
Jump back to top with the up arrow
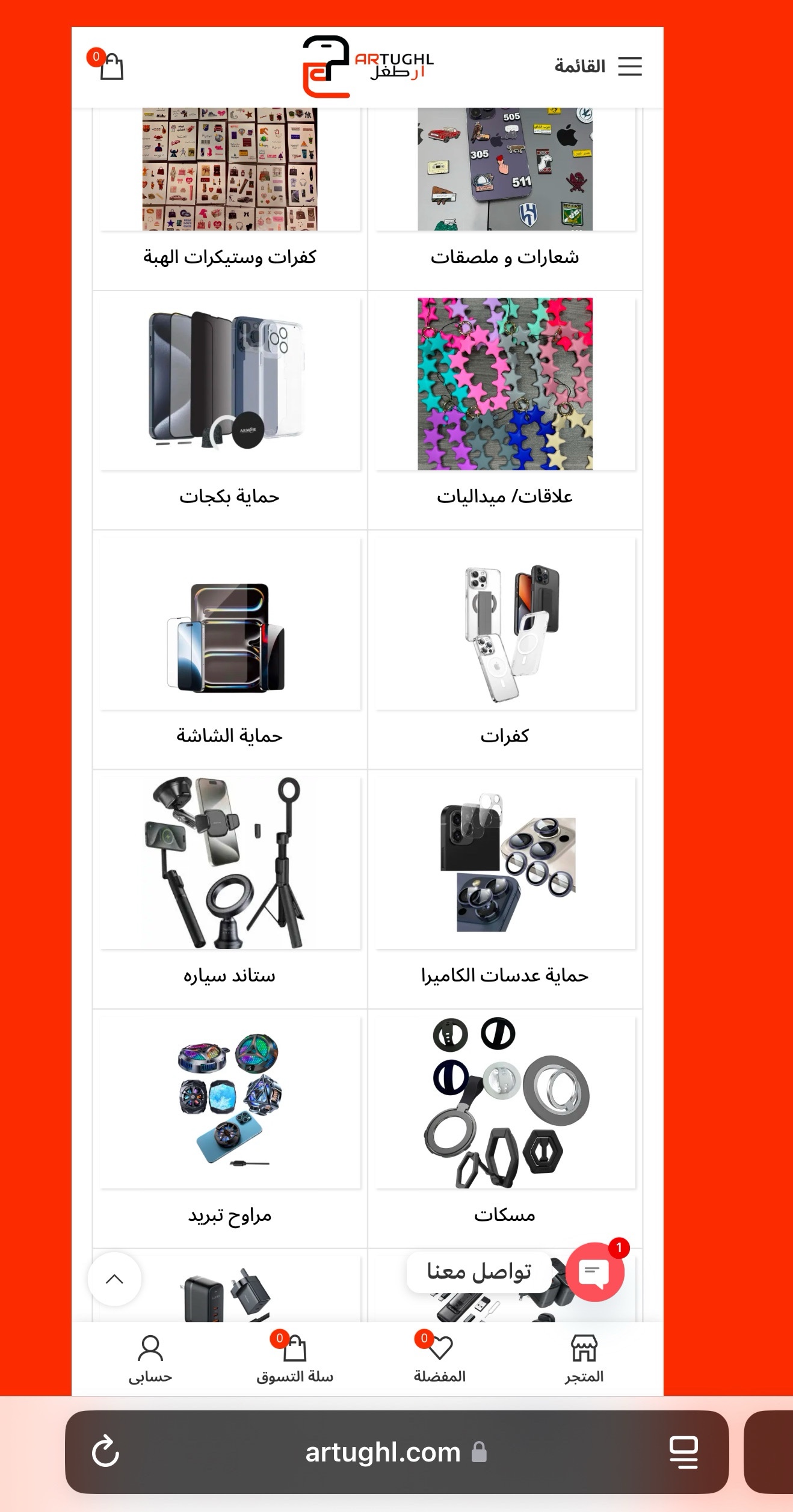[114, 1279]
